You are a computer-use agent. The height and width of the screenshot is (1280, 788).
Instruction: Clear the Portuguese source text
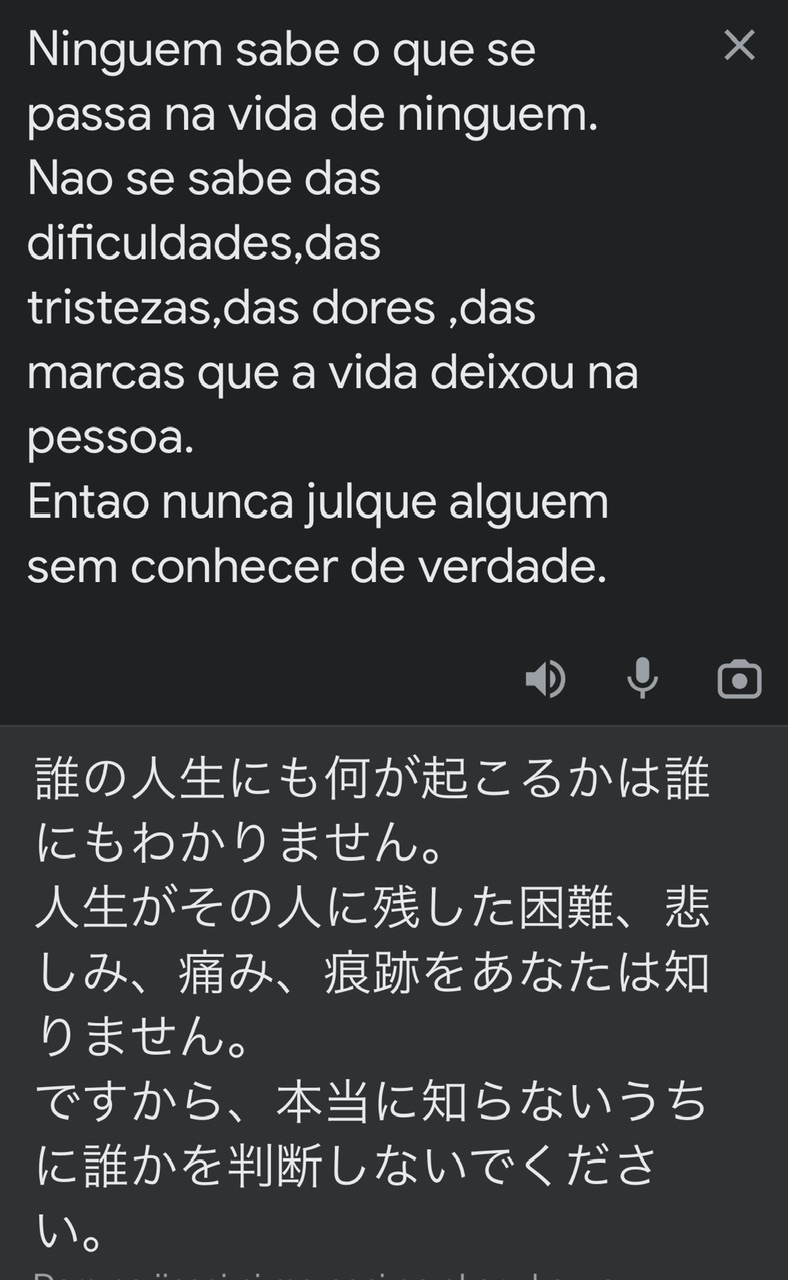[x=739, y=45]
